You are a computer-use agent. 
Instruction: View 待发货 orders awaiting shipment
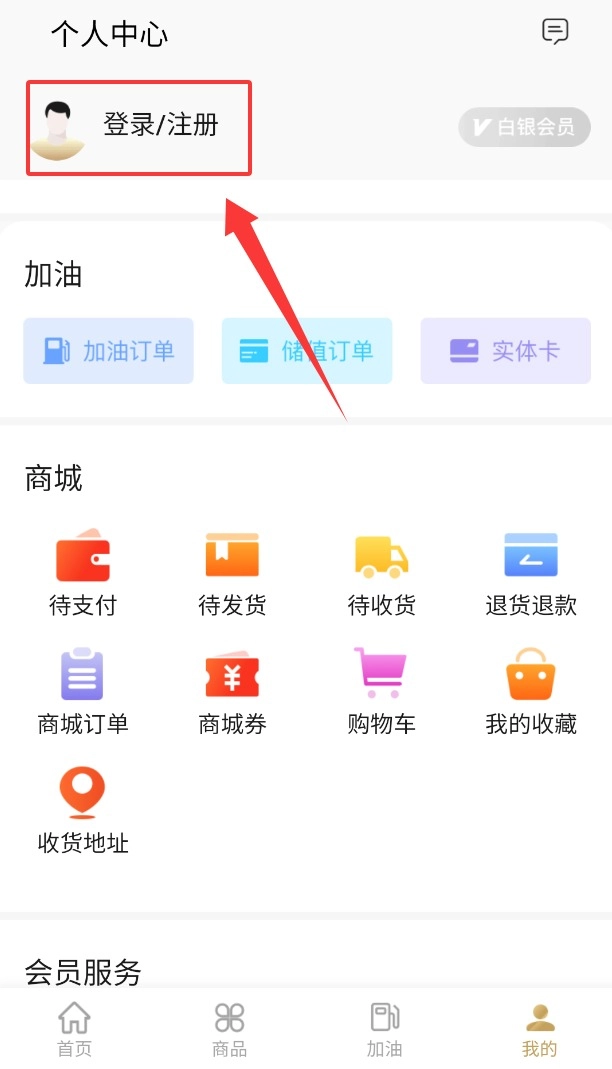pyautogui.click(x=232, y=574)
